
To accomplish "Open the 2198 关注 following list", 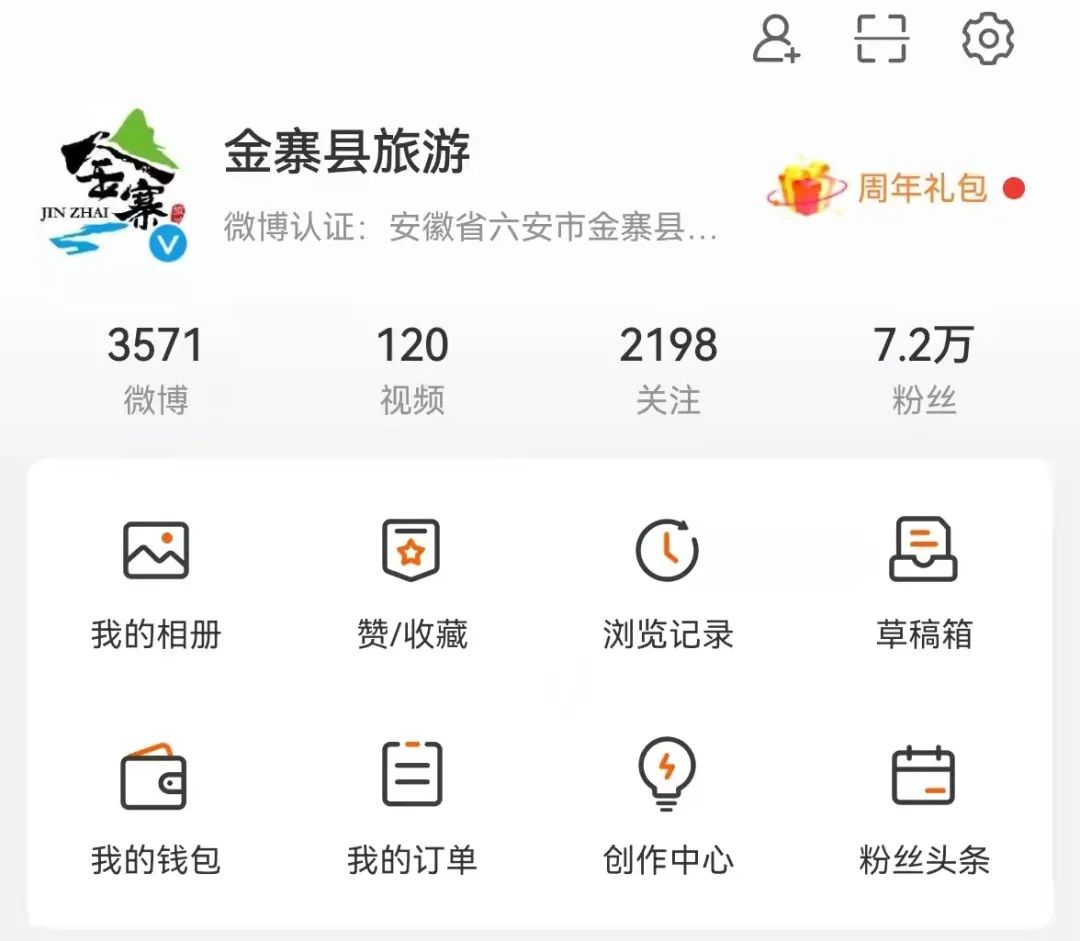I will click(668, 370).
